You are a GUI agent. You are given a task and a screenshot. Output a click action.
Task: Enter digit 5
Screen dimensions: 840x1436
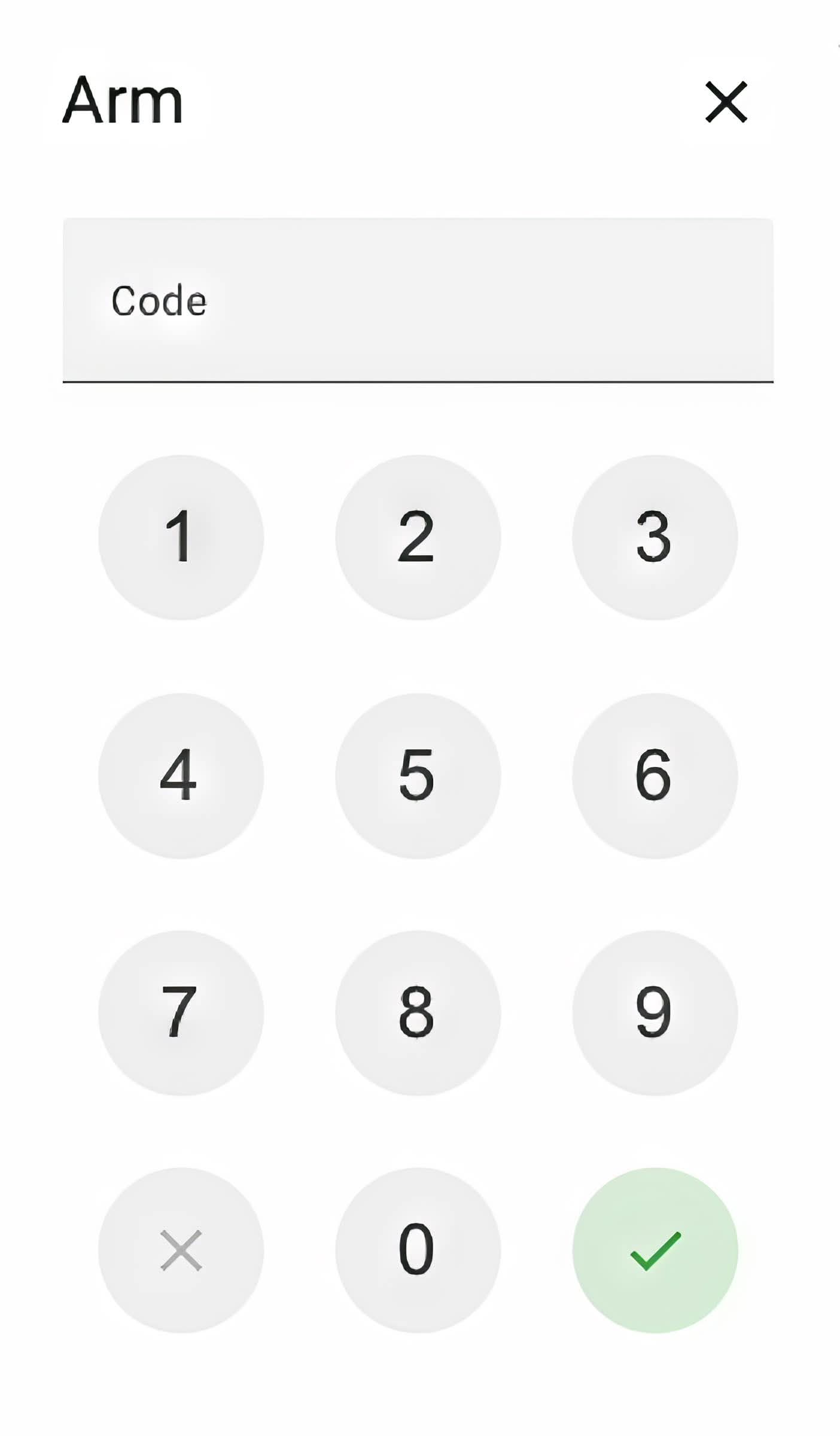418,775
